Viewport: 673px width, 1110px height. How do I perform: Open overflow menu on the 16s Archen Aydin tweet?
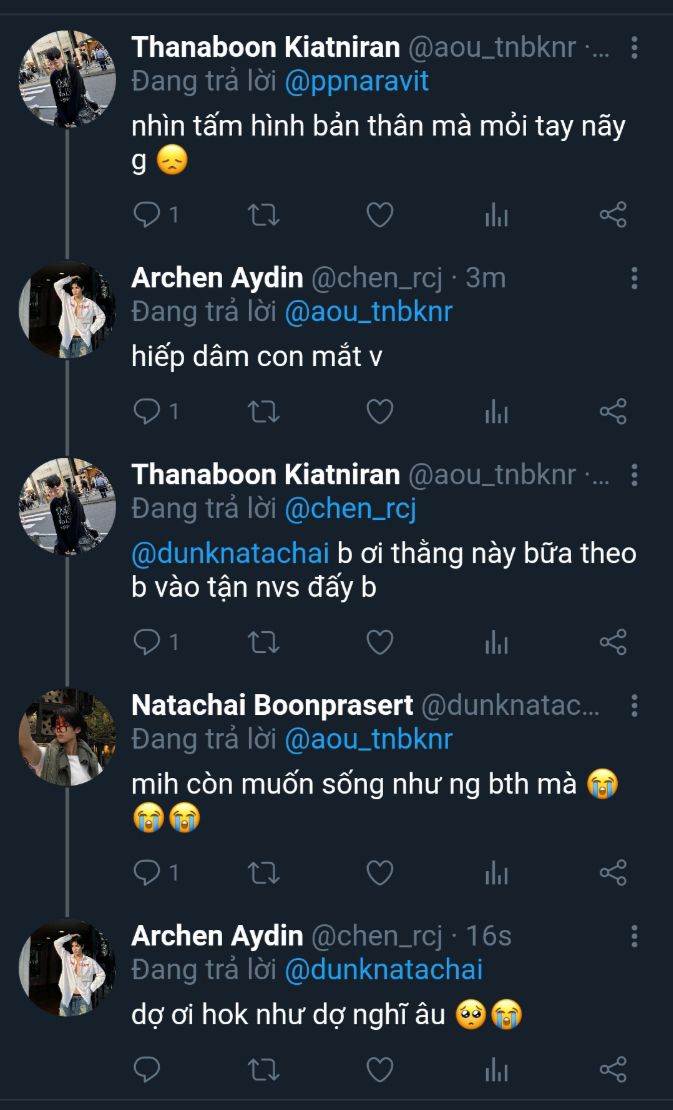[x=634, y=937]
